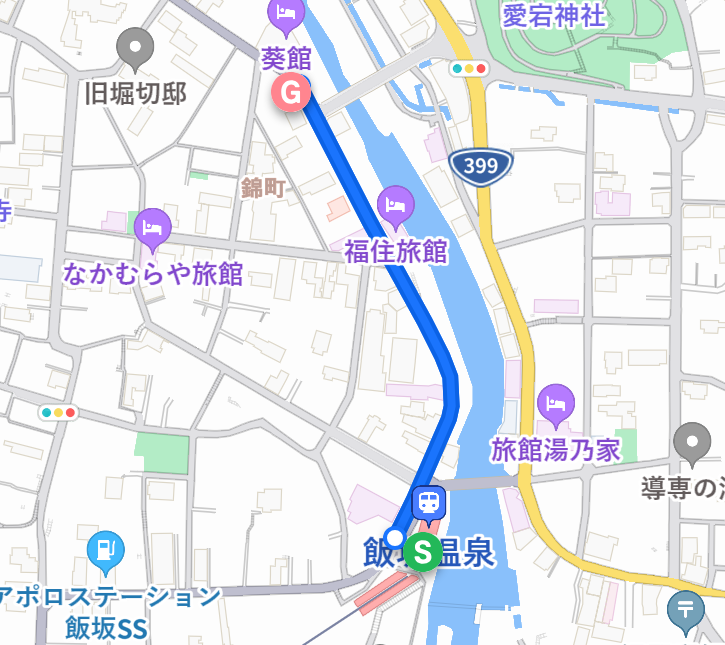Open the アポロステーション飯坂SS gas station pin
Image resolution: width=725 pixels, height=645 pixels.
pyautogui.click(x=105, y=550)
